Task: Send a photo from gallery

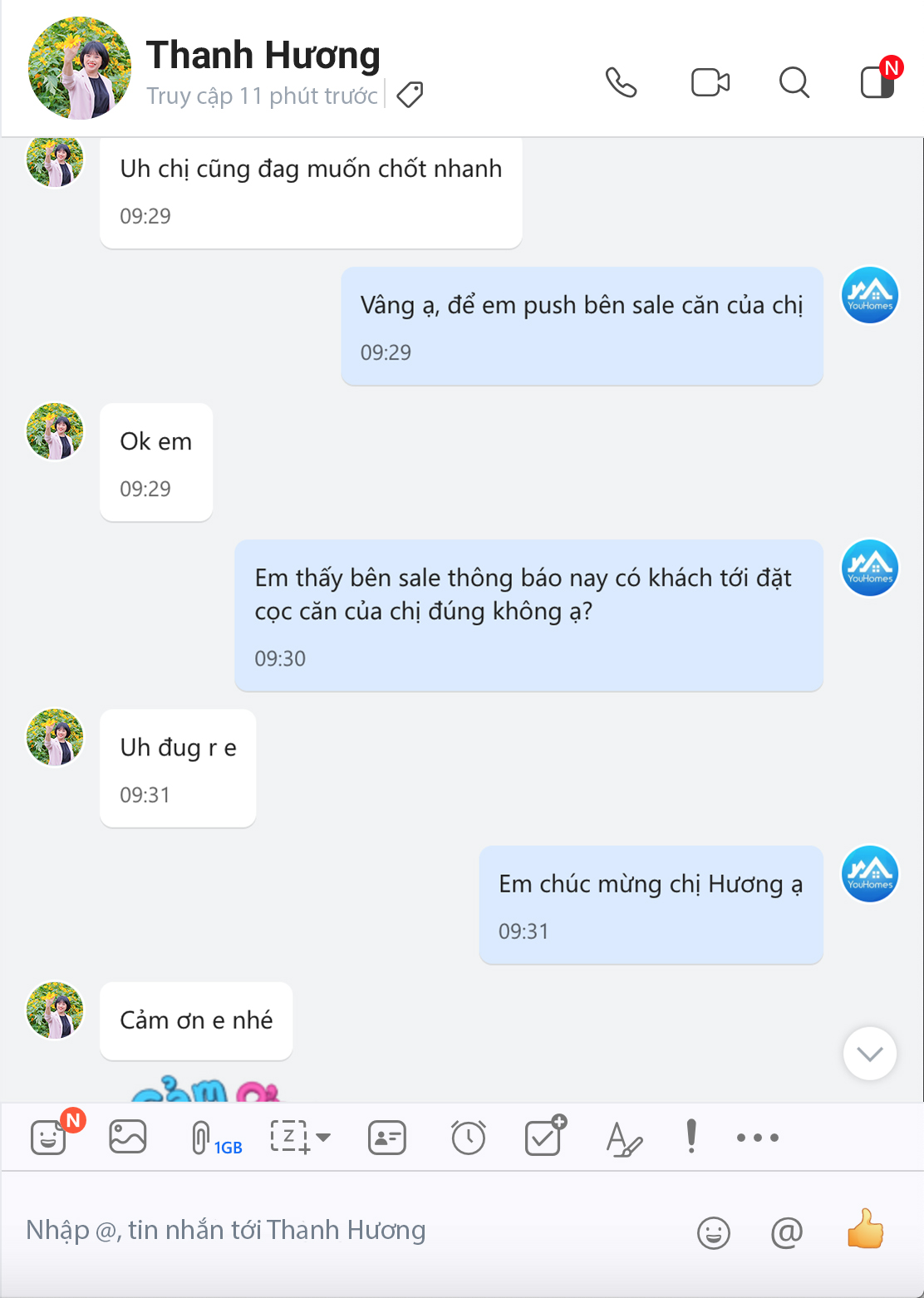Action: [128, 1138]
